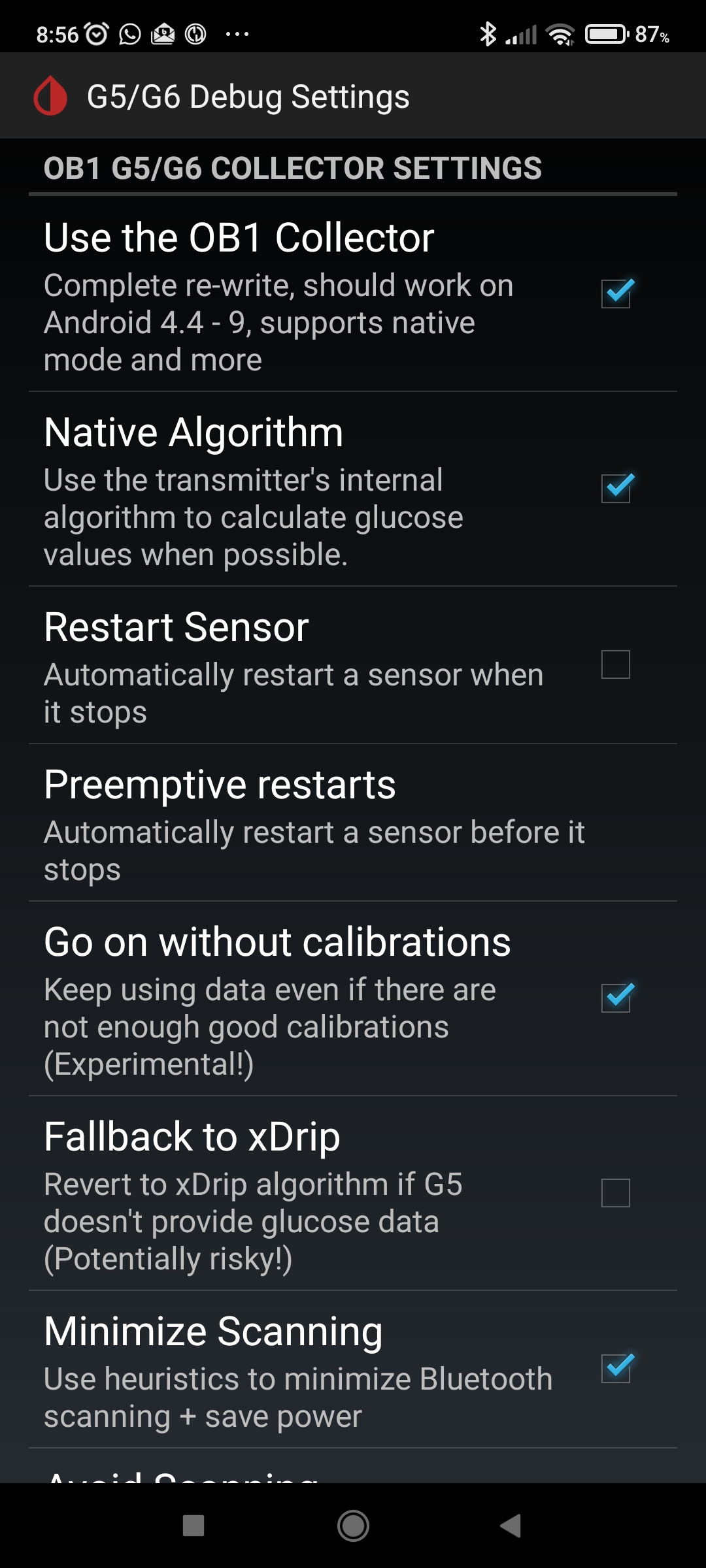Go back using the system back button
Screen dimensions: 706x1568
point(511,1526)
